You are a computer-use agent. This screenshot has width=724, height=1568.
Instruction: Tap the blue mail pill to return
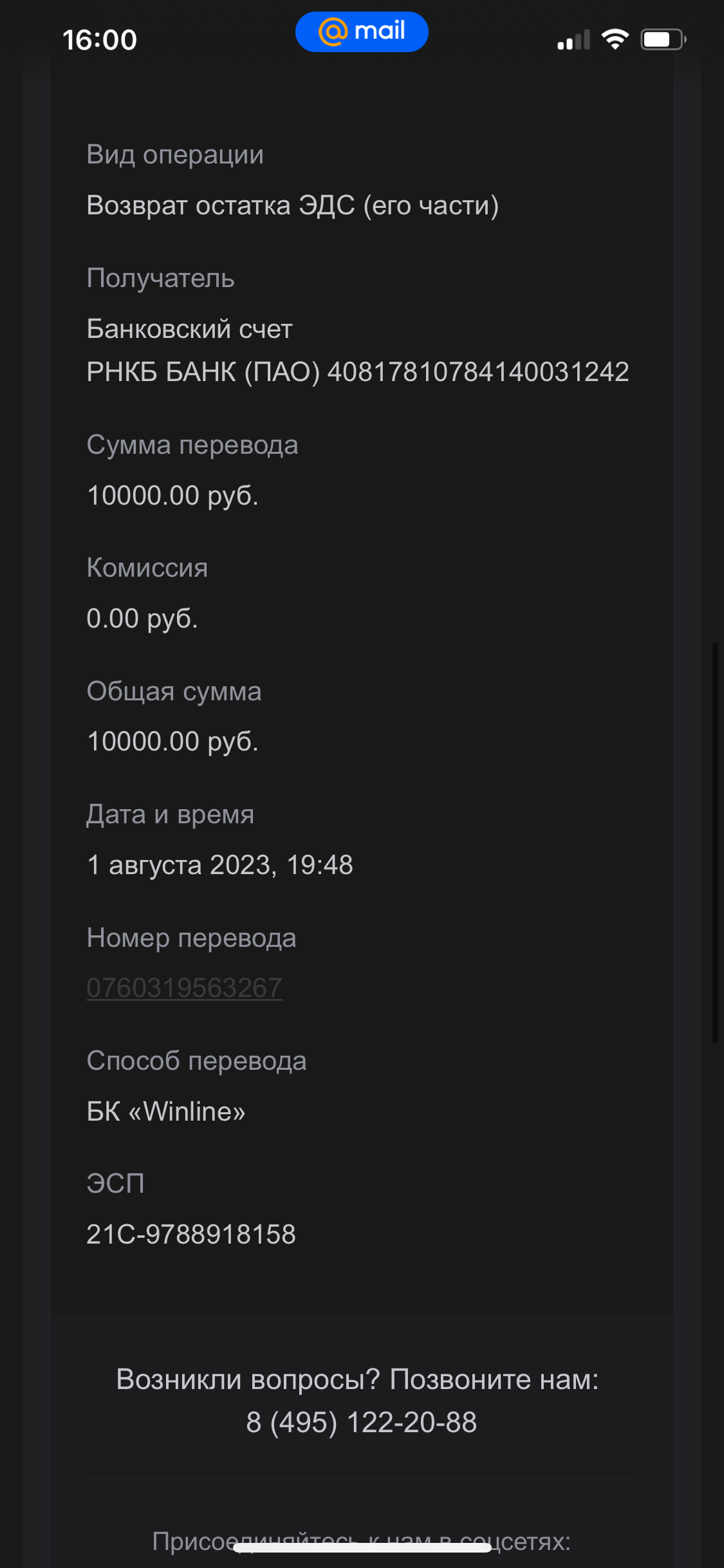pos(362,32)
